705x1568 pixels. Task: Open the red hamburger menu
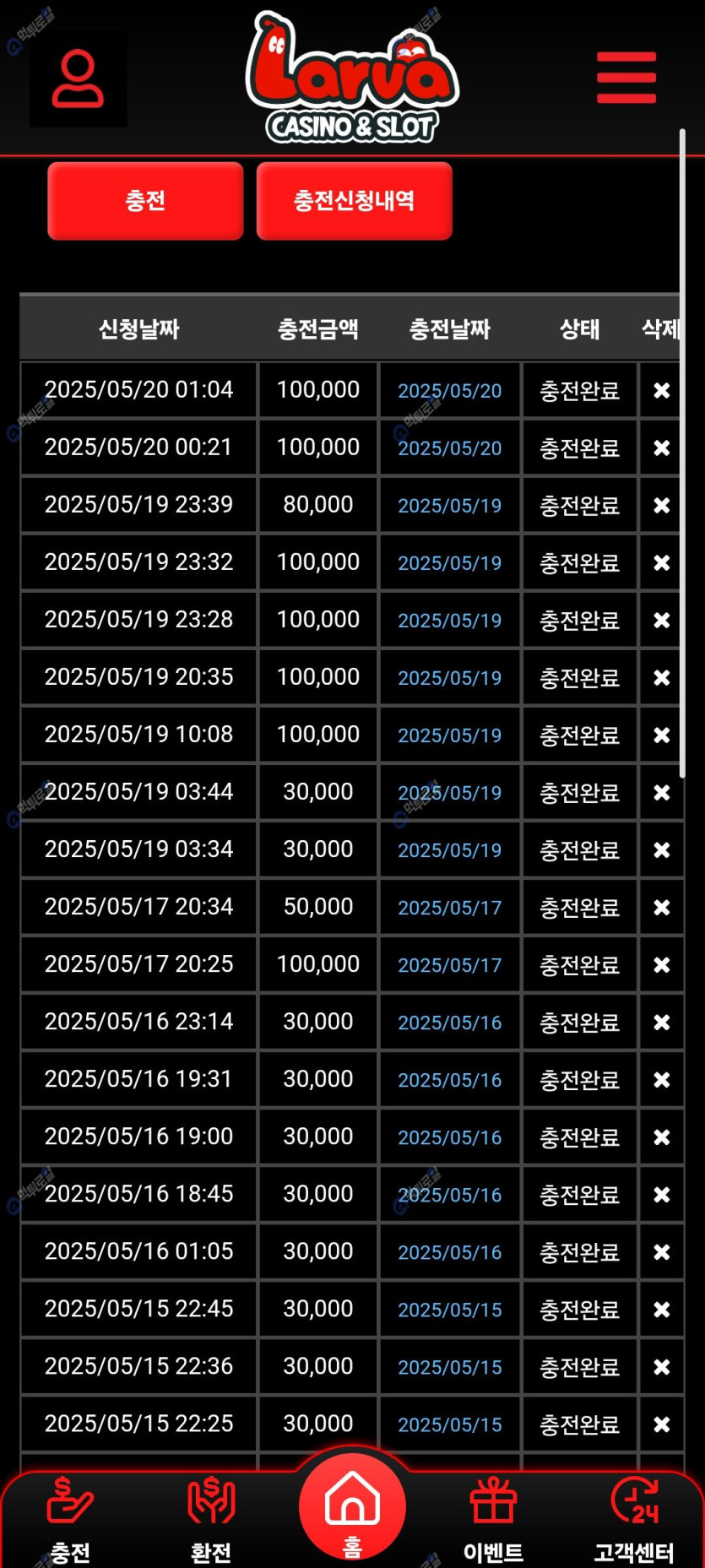click(x=626, y=78)
